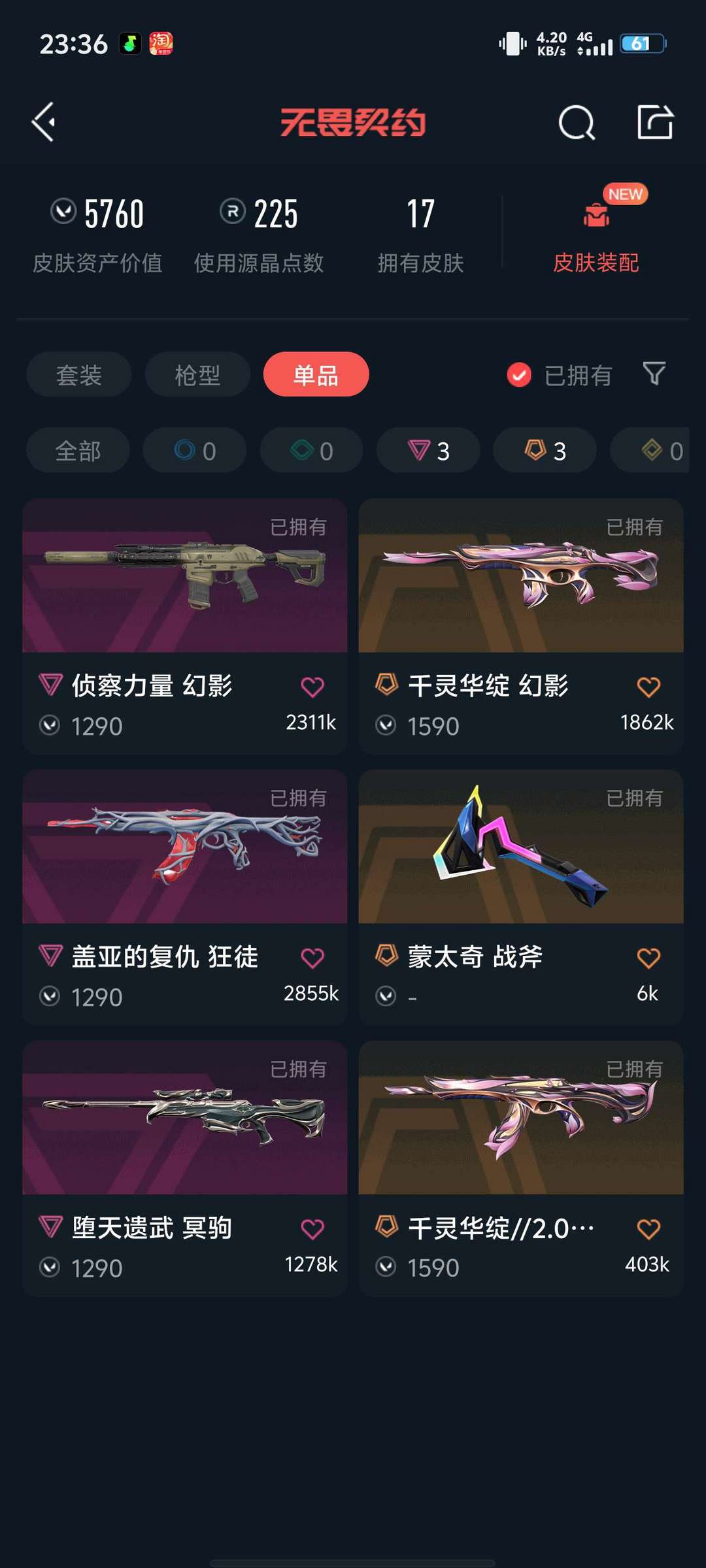Tap the back arrow to exit
706x1568 pixels.
coord(43,122)
